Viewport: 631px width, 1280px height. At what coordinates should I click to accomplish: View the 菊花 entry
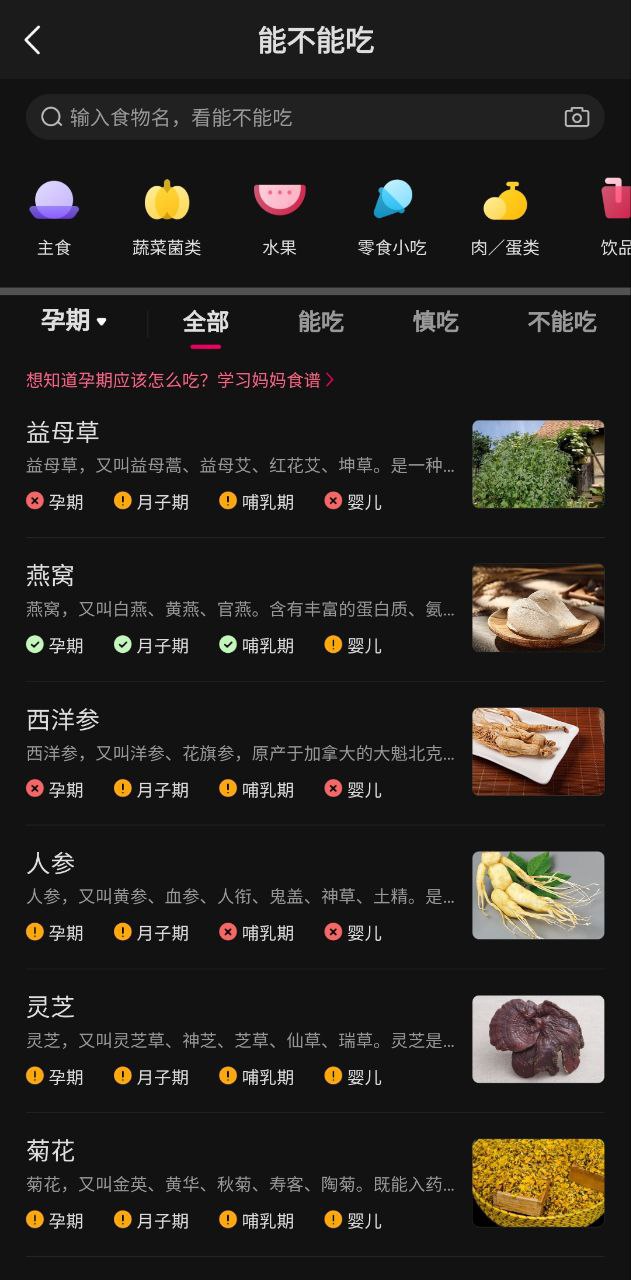[240, 1183]
